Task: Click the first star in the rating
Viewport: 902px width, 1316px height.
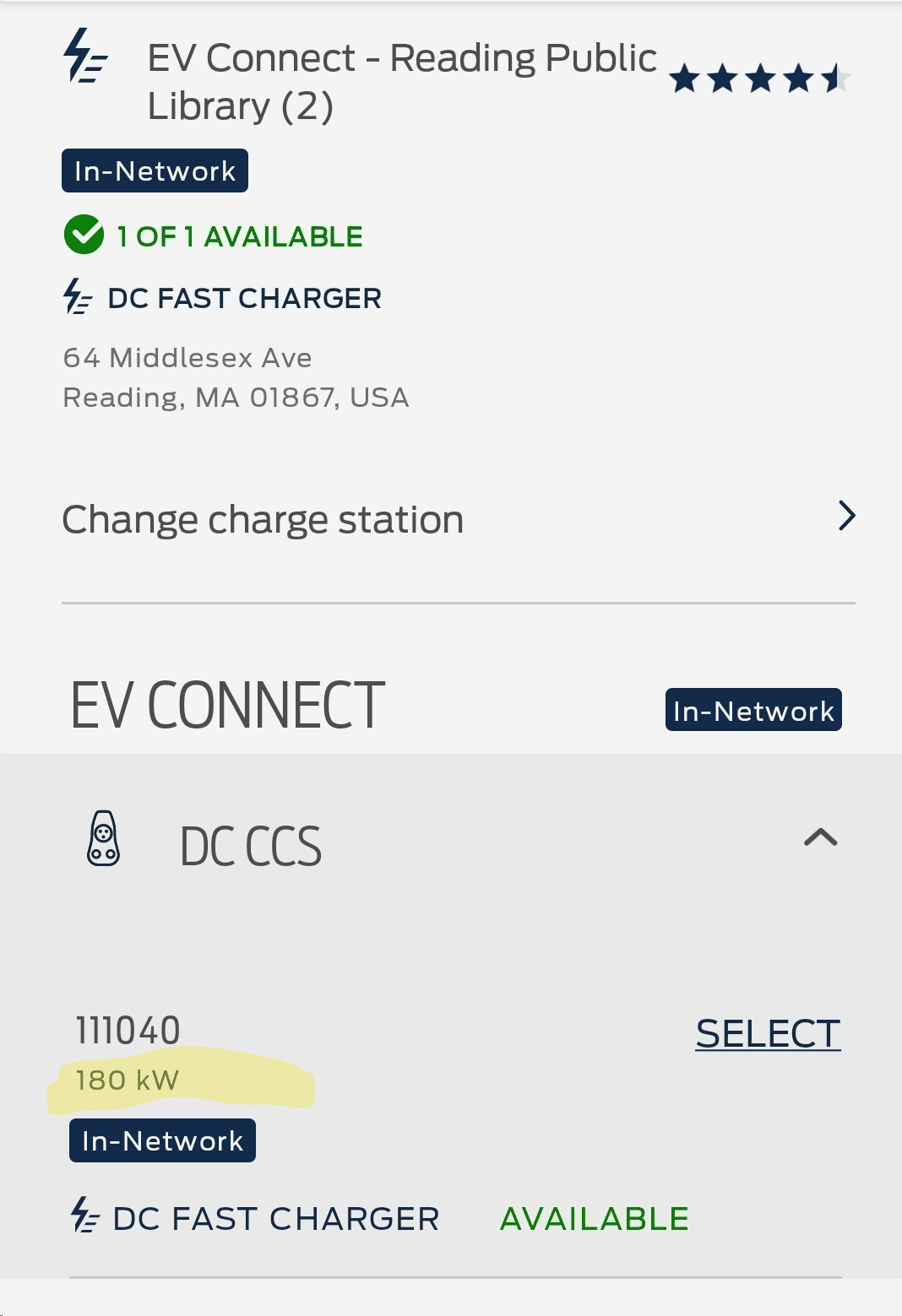Action: (x=684, y=79)
